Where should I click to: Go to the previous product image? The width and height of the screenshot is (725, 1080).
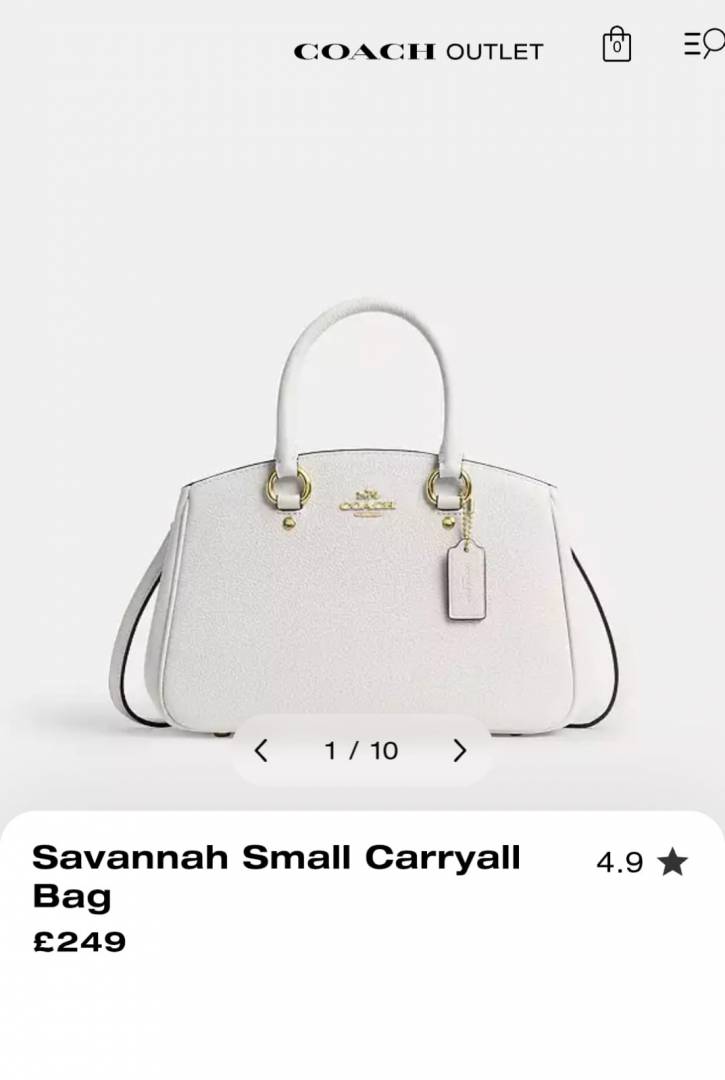(x=261, y=750)
